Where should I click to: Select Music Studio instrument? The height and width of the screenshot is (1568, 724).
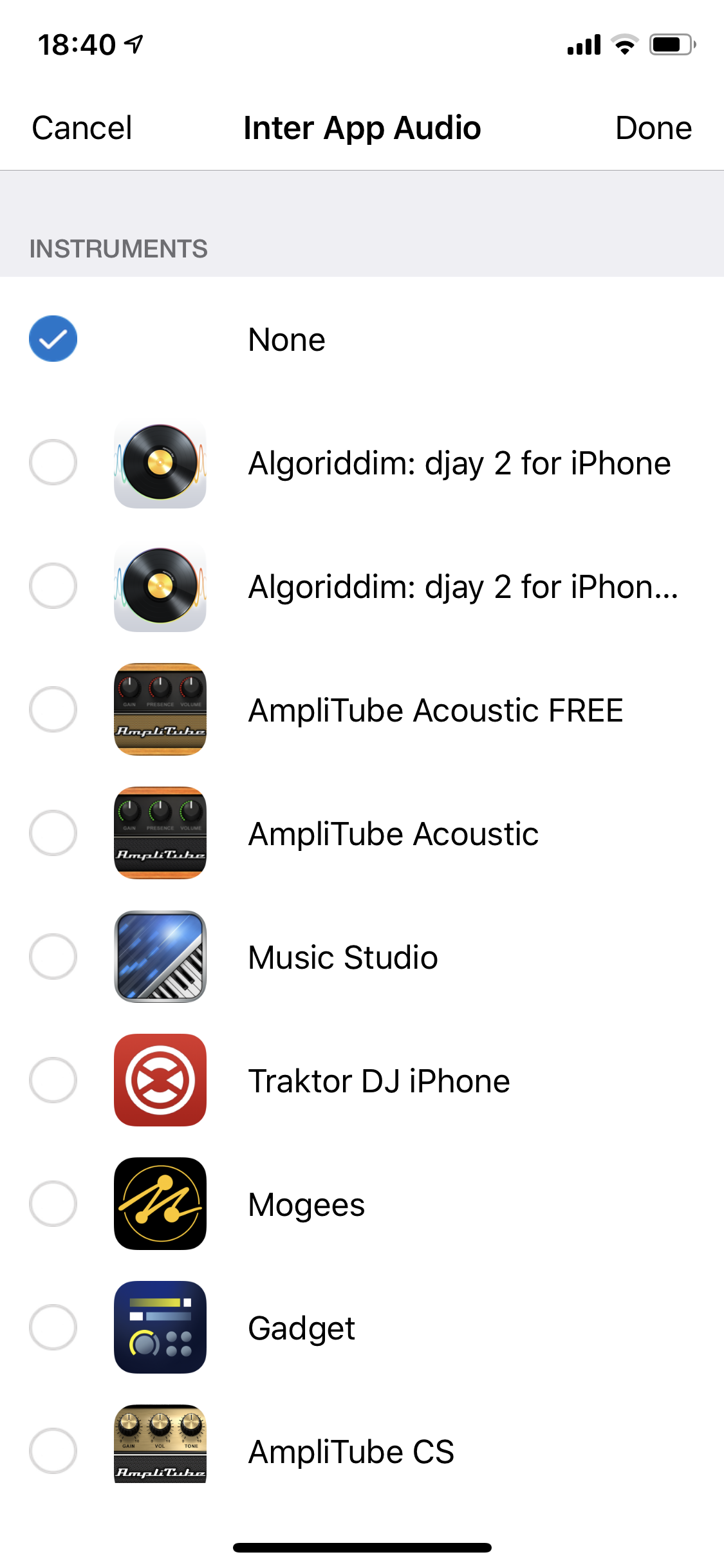[x=362, y=957]
